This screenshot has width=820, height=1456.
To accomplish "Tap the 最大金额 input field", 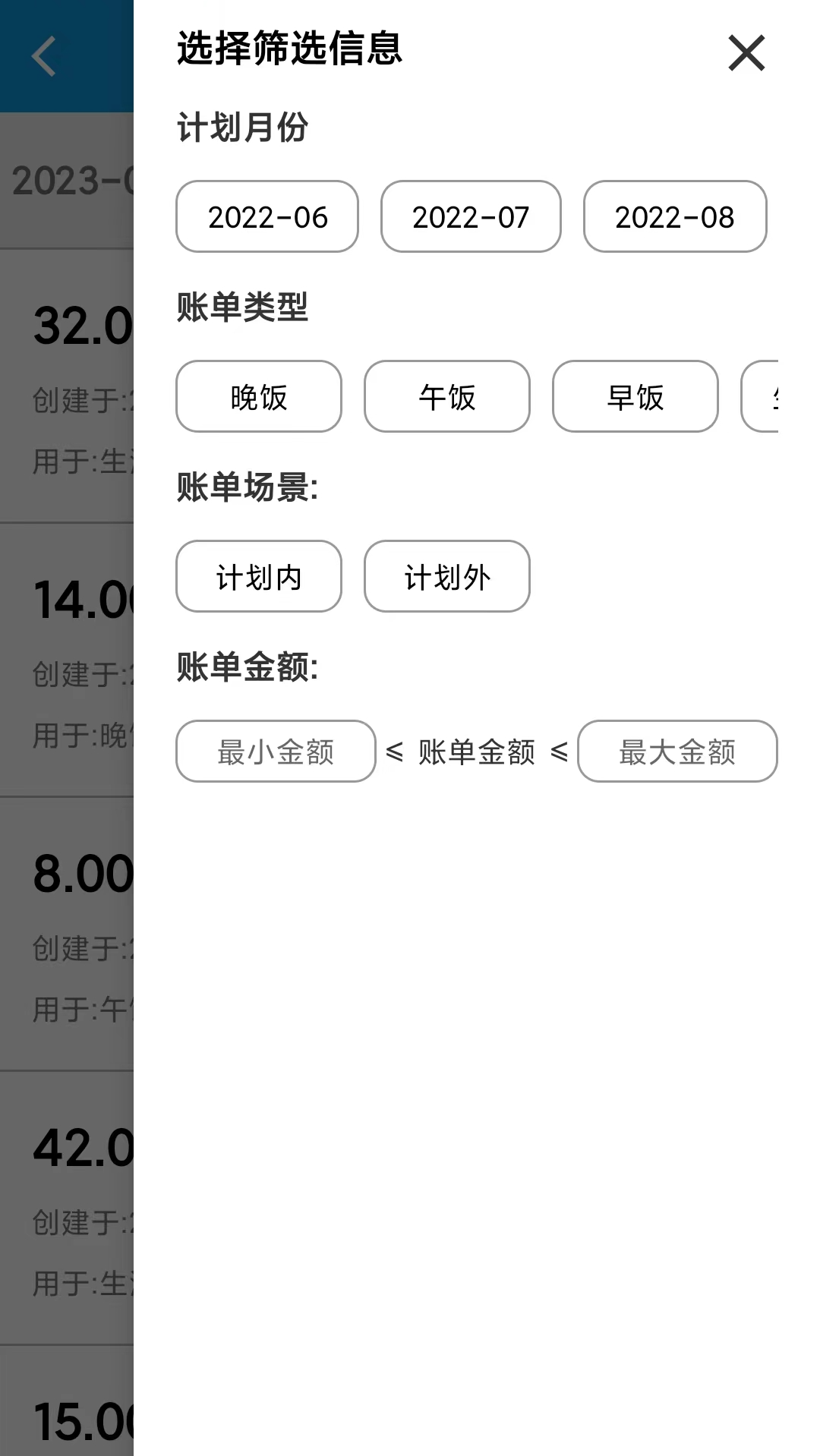I will [x=677, y=752].
